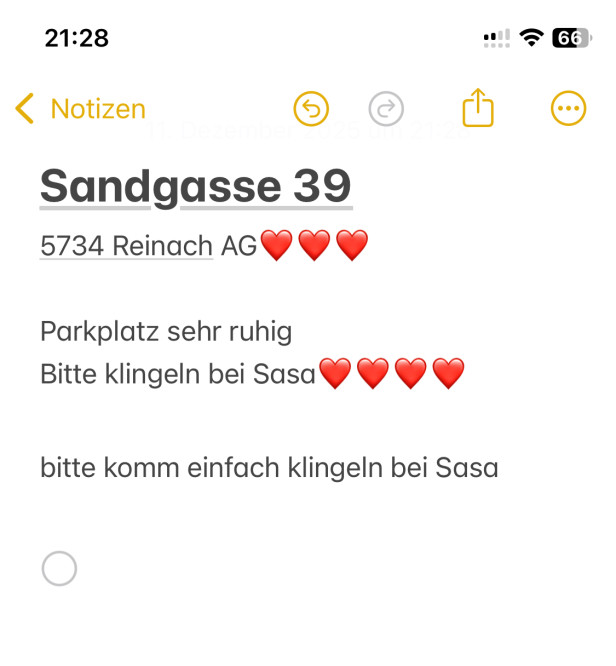Screen dimensions: 616x666
Task: Open the more options menu
Action: (569, 109)
